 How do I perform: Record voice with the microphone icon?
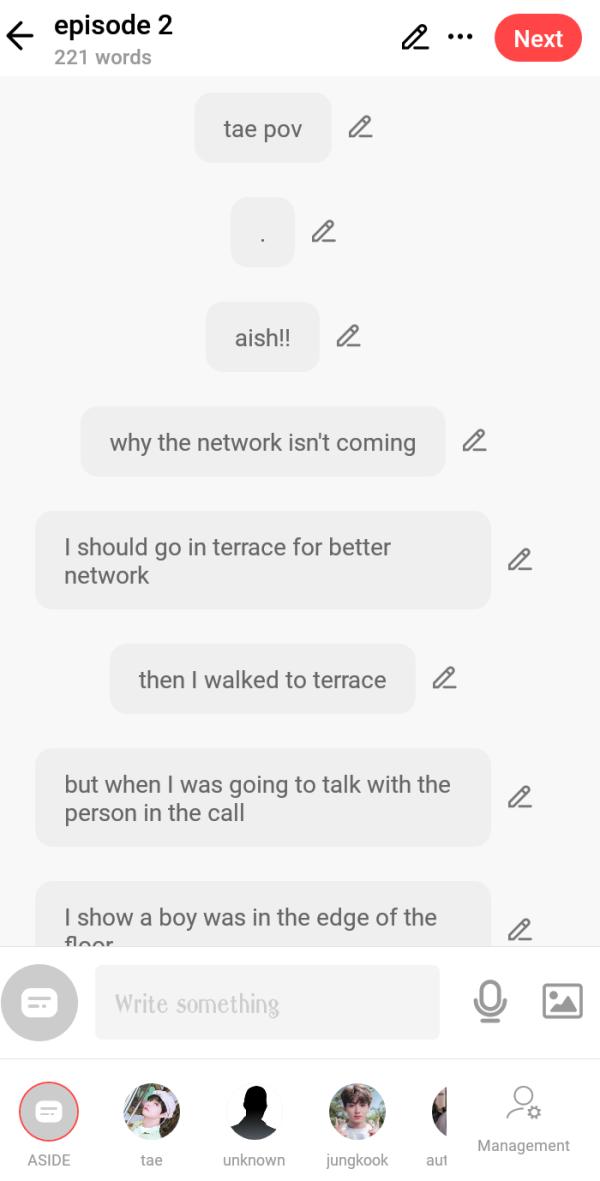point(490,1001)
